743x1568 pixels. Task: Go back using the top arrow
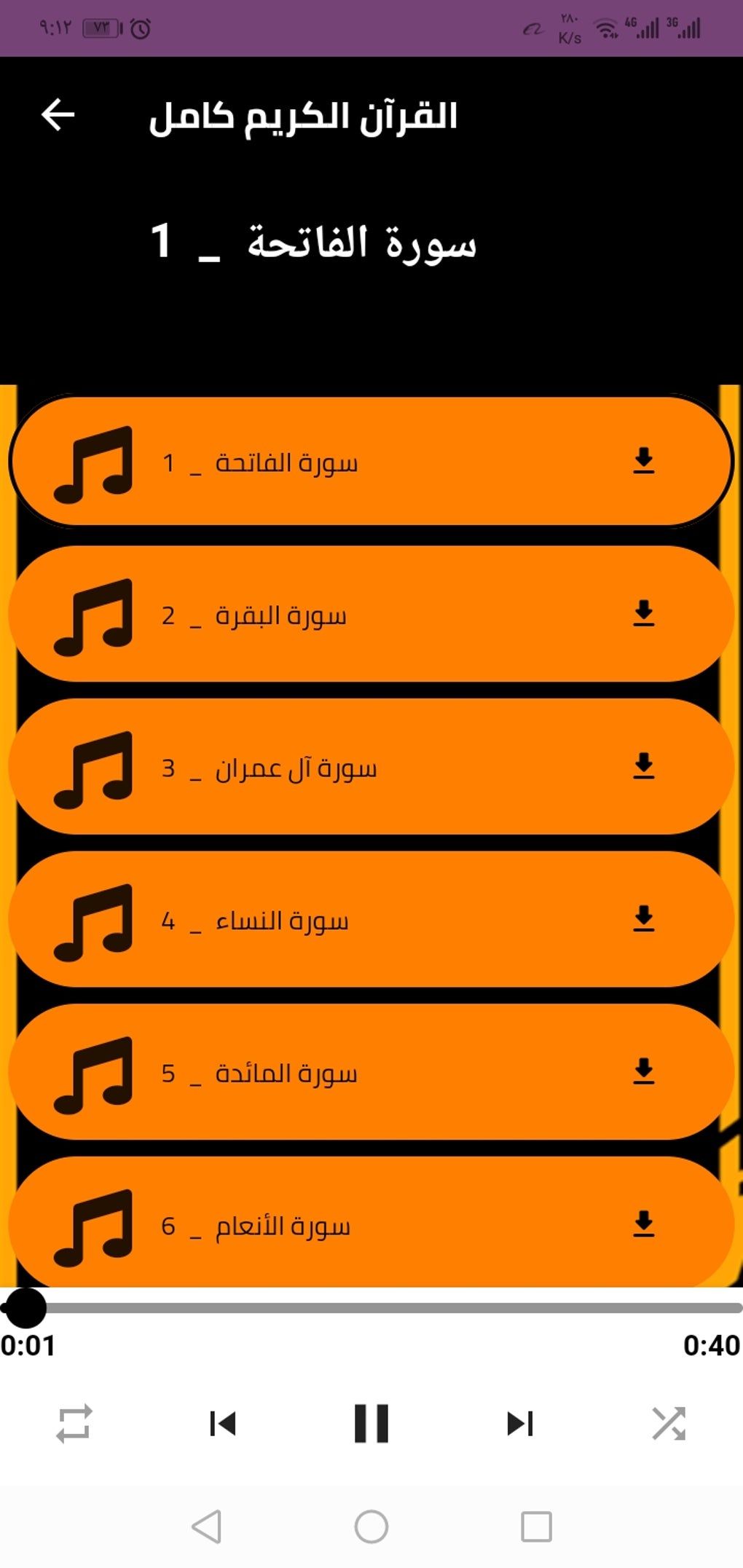(x=58, y=115)
